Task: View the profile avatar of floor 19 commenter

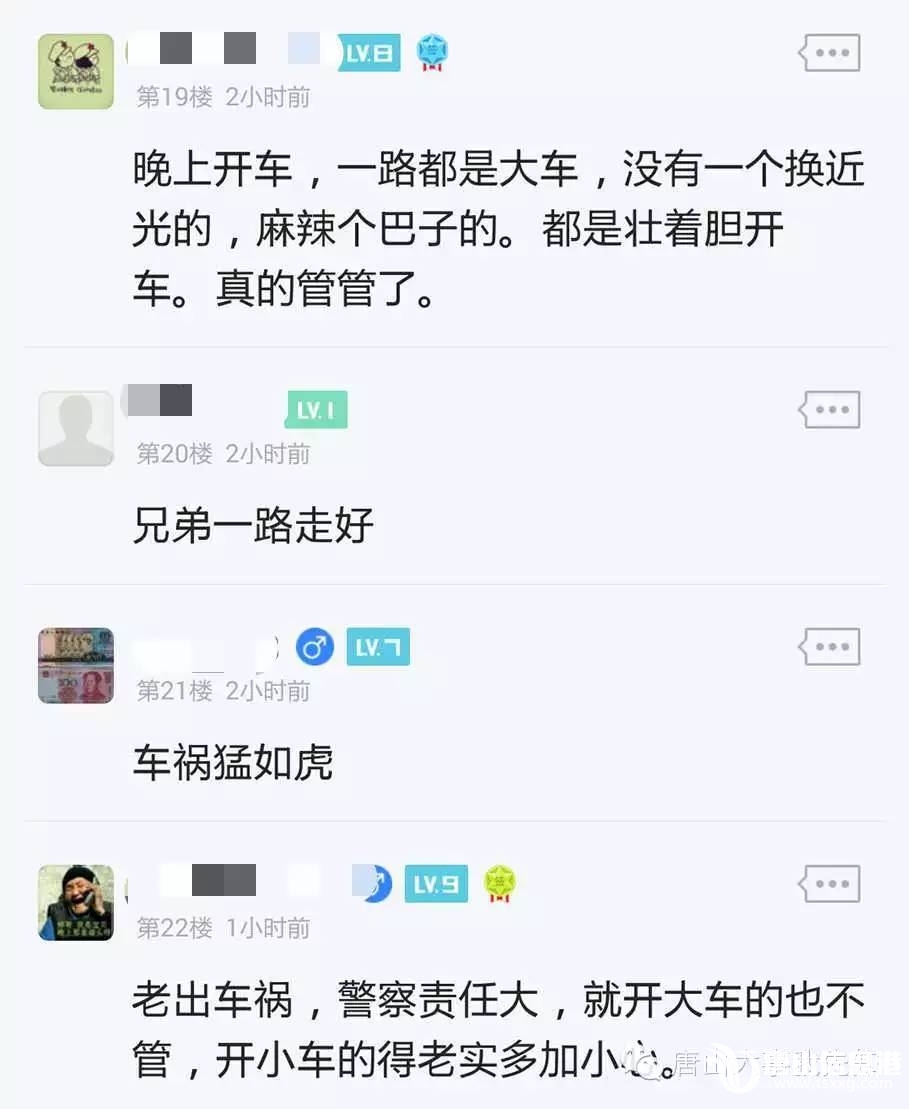Action: [x=76, y=71]
